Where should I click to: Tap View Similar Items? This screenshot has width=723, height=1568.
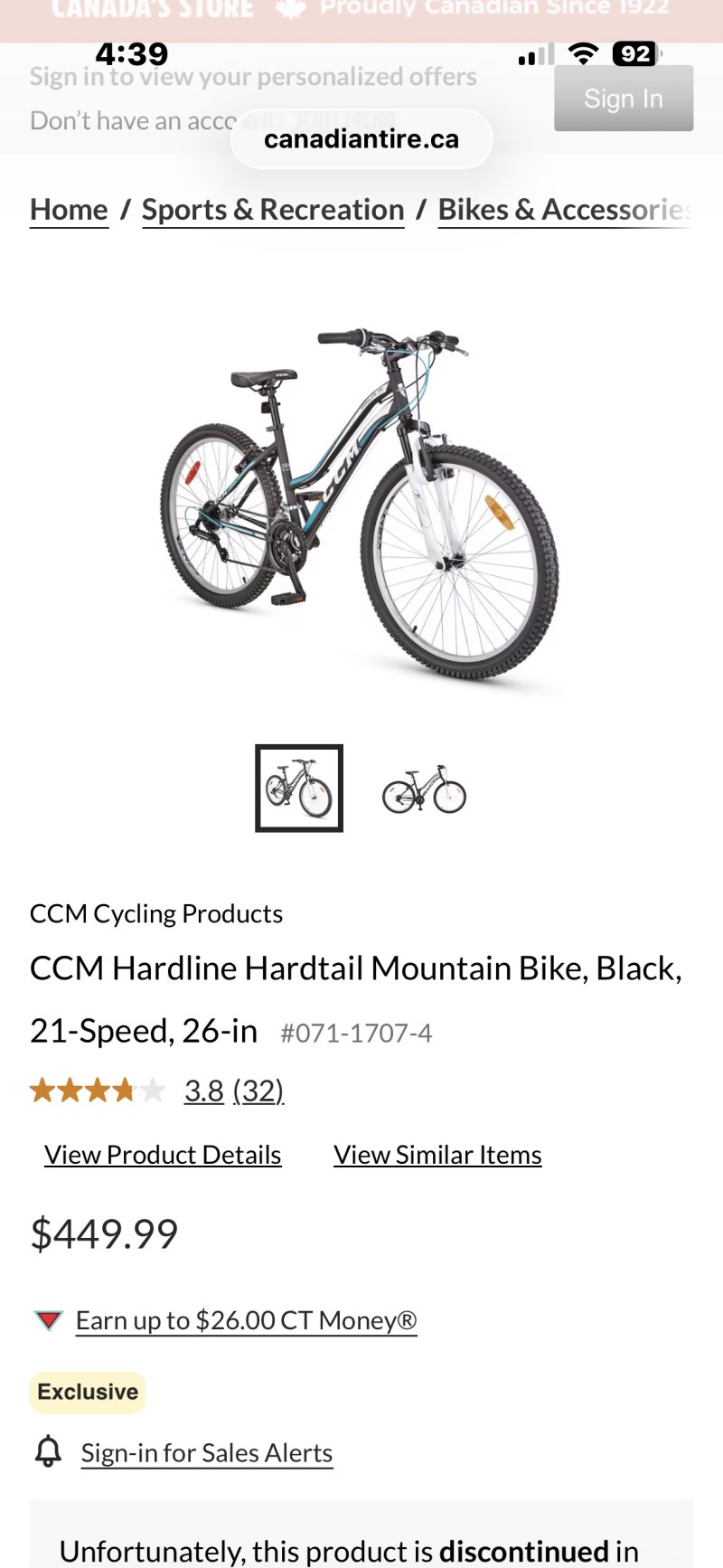click(437, 1155)
